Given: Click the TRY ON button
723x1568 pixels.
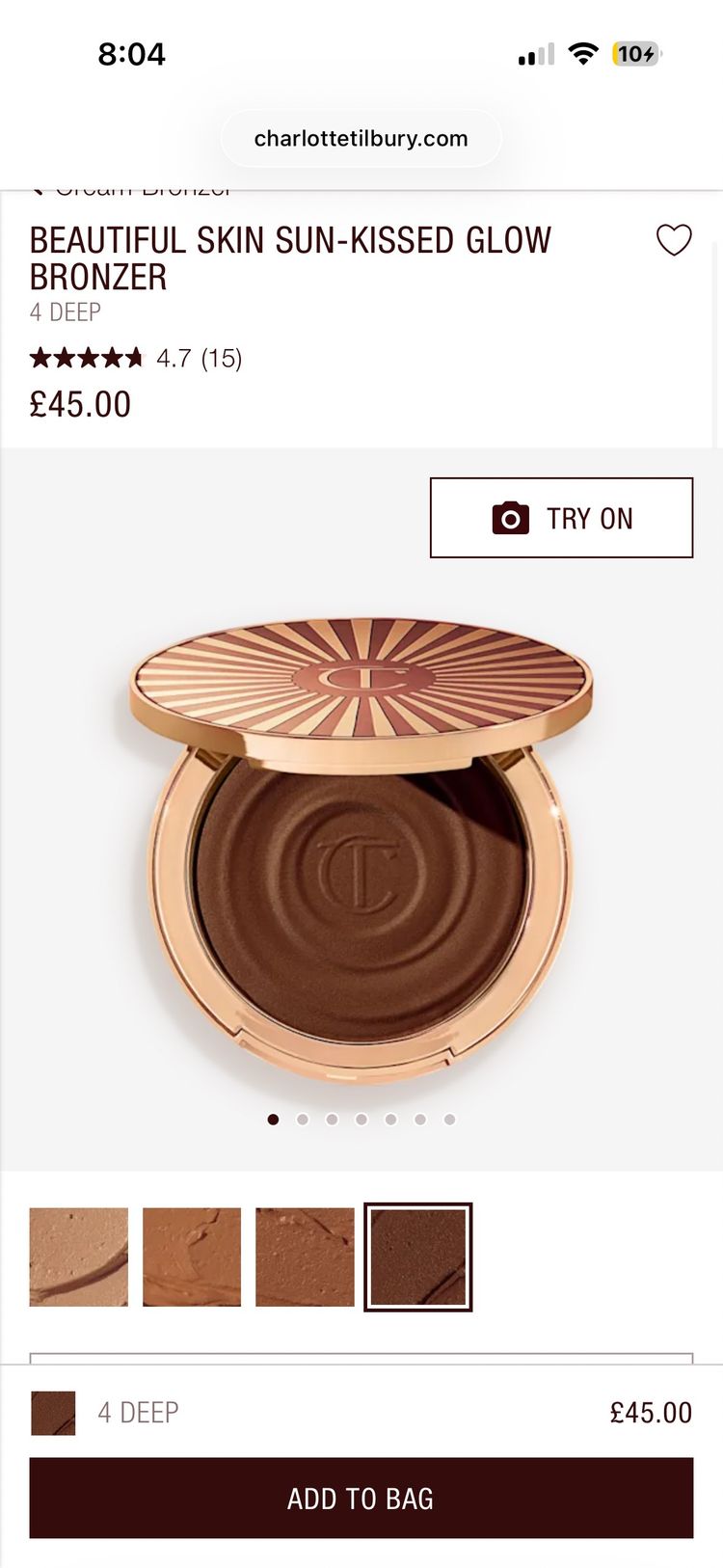Looking at the screenshot, I should [561, 518].
